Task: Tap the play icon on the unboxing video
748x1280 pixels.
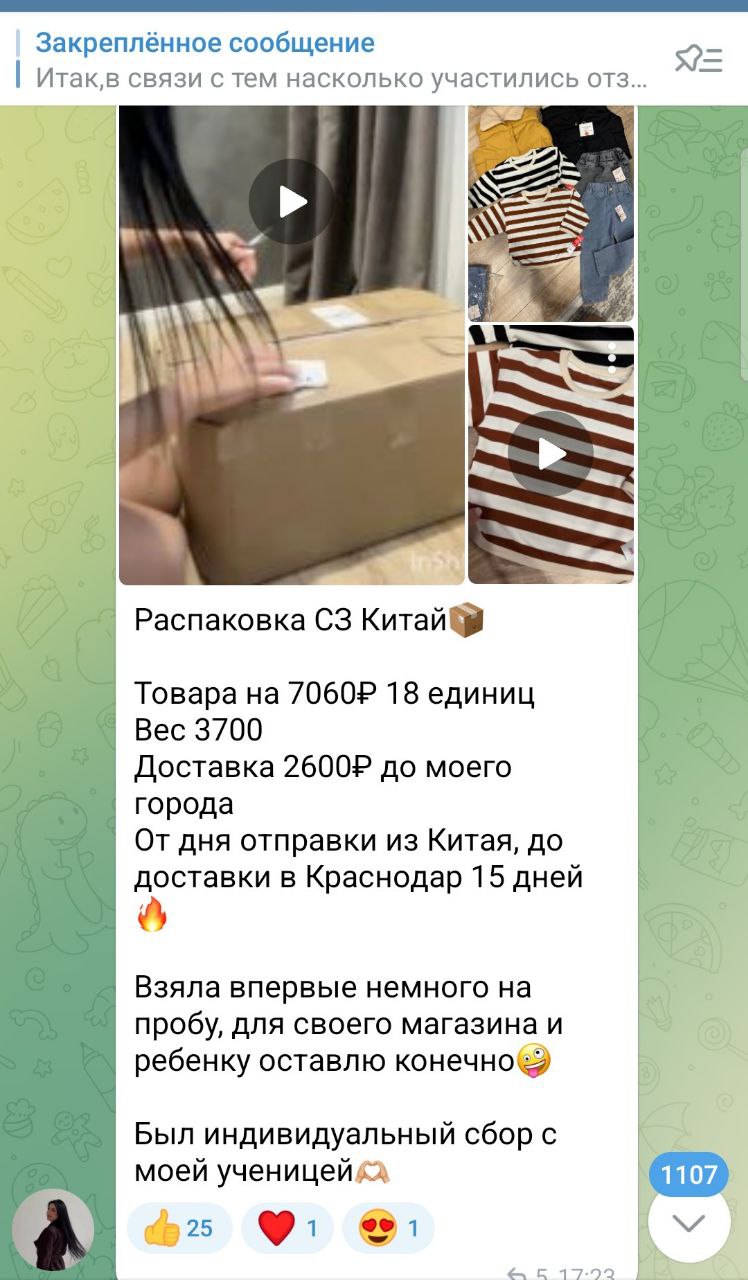Action: tap(291, 200)
